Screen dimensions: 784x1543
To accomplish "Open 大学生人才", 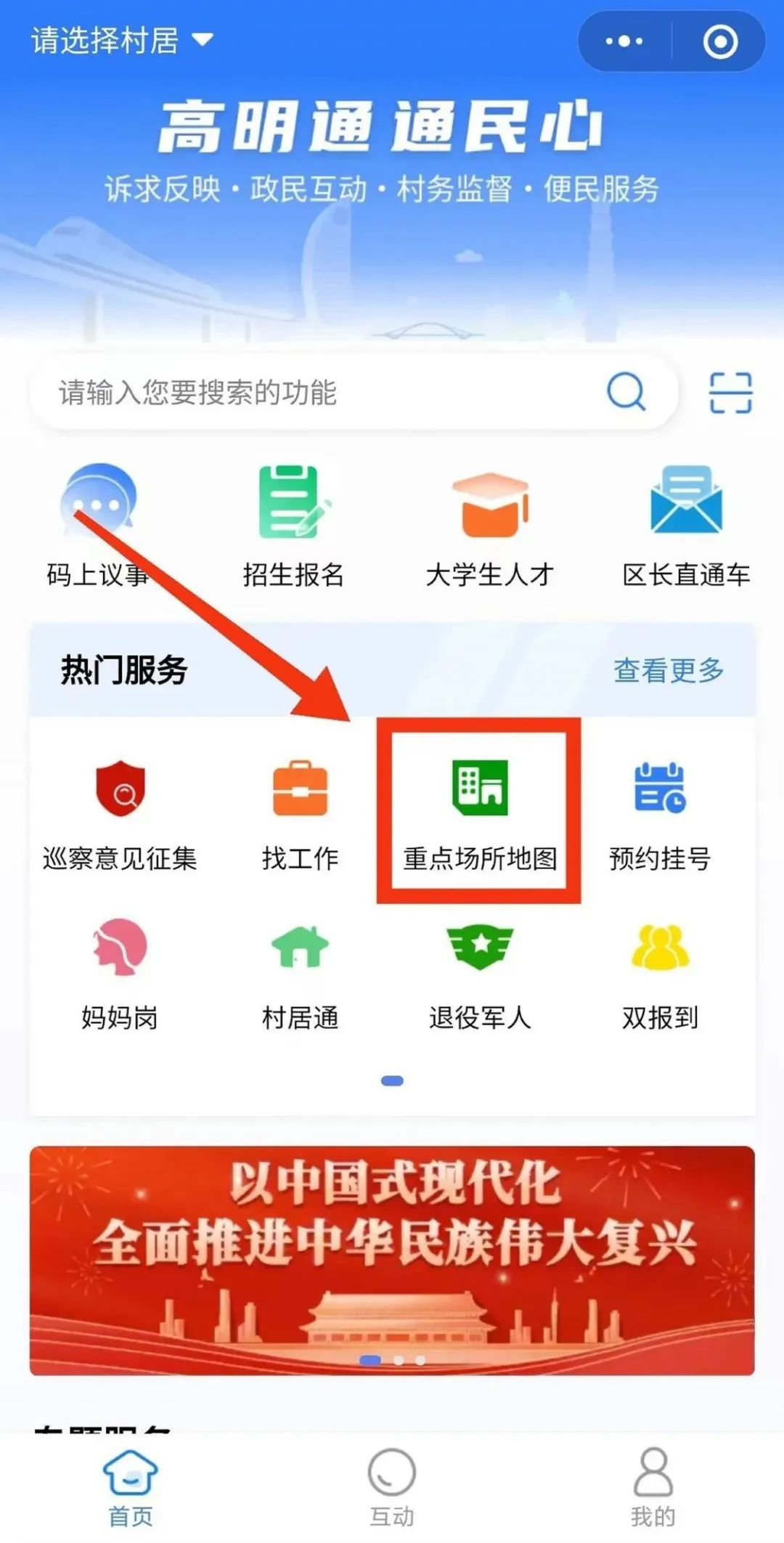I will 490,526.
